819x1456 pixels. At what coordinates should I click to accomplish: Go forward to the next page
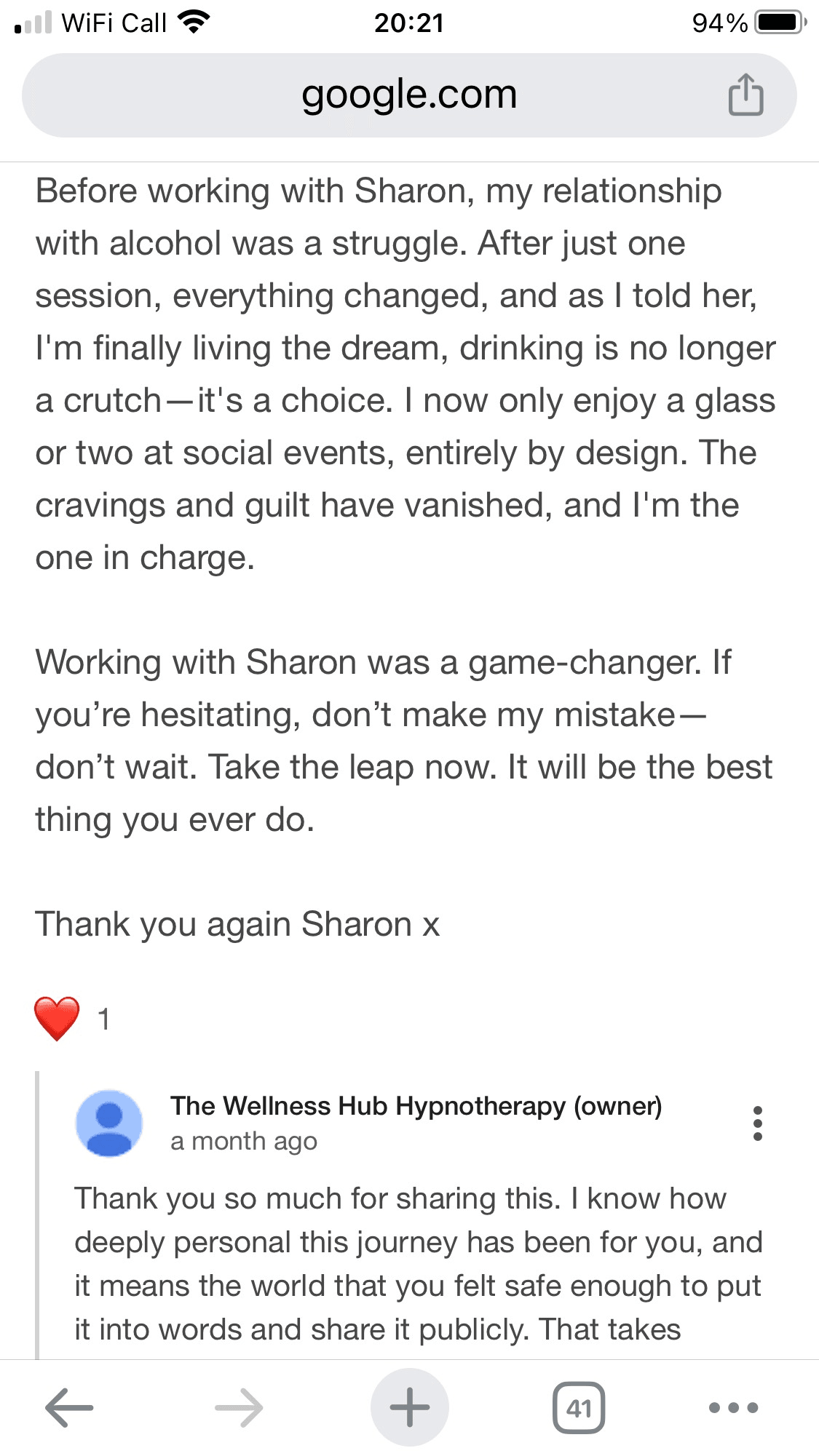(x=239, y=1407)
